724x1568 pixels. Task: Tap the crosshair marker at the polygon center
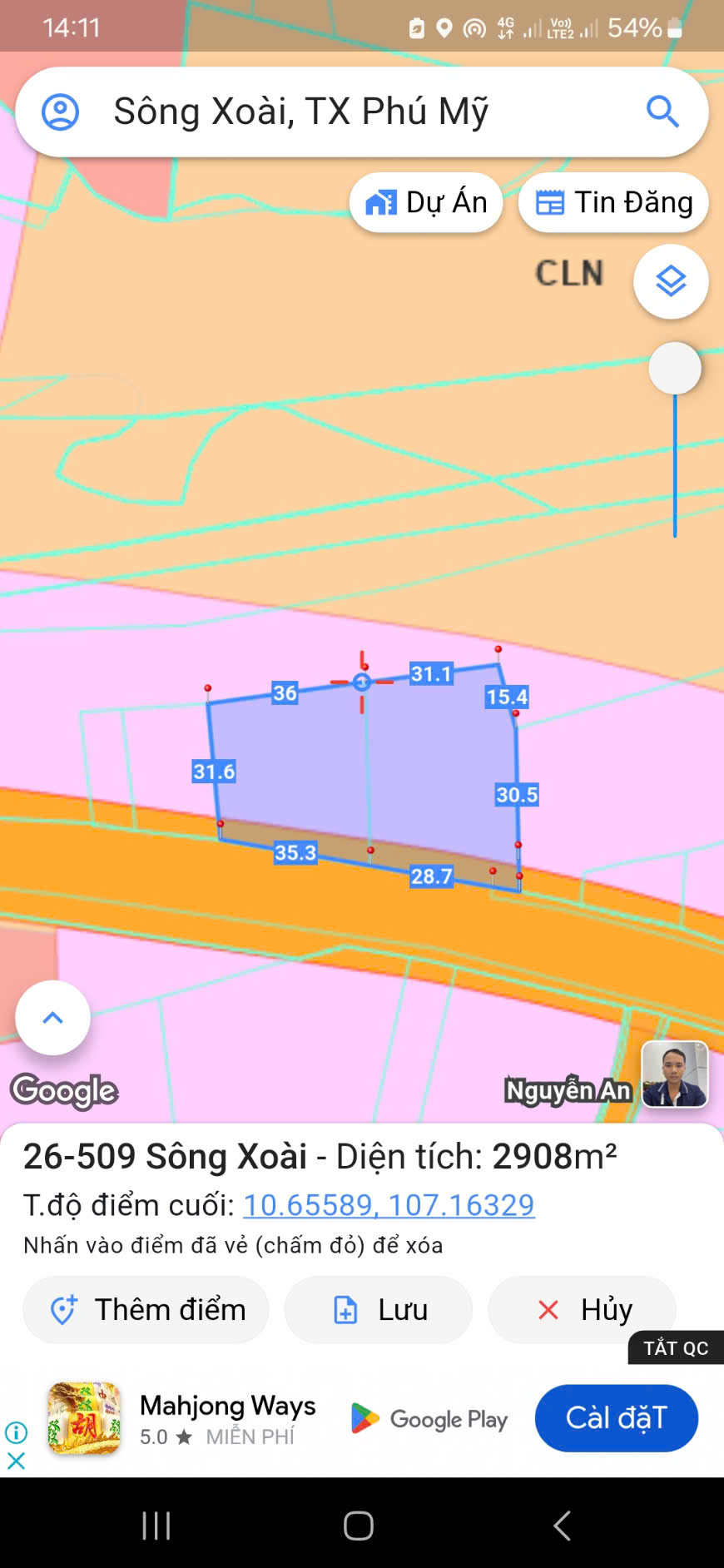[361, 684]
